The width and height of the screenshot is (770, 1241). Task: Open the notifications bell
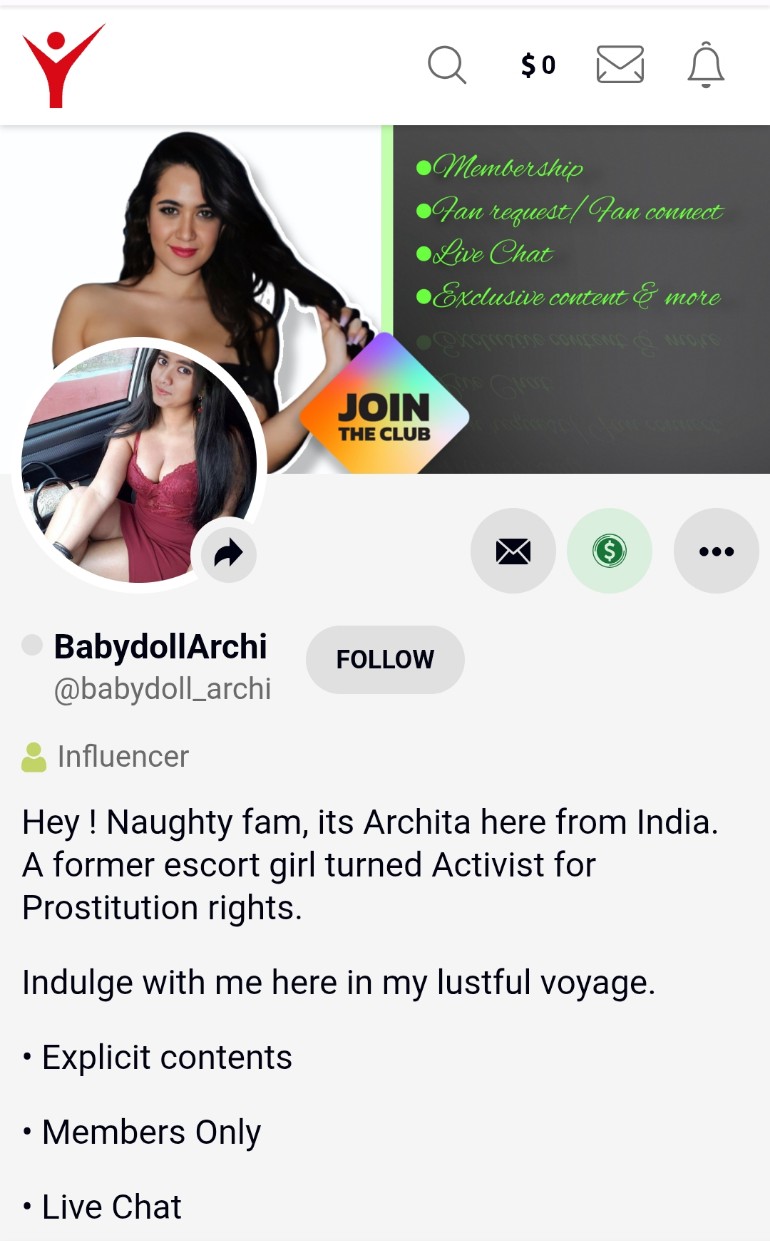[x=706, y=65]
